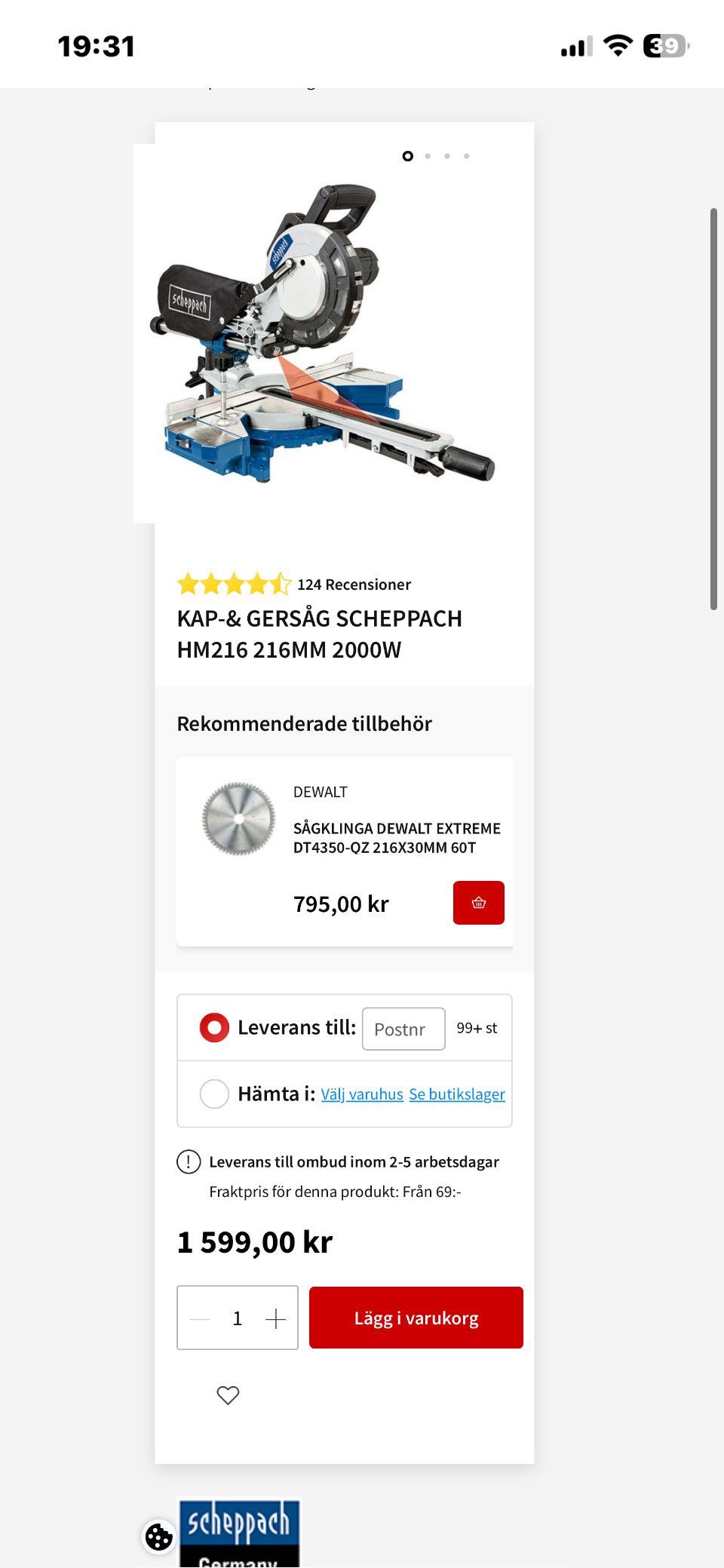Viewport: 724px width, 1568px height.
Task: Add the DeWalt saw blade to cart
Action: (478, 902)
